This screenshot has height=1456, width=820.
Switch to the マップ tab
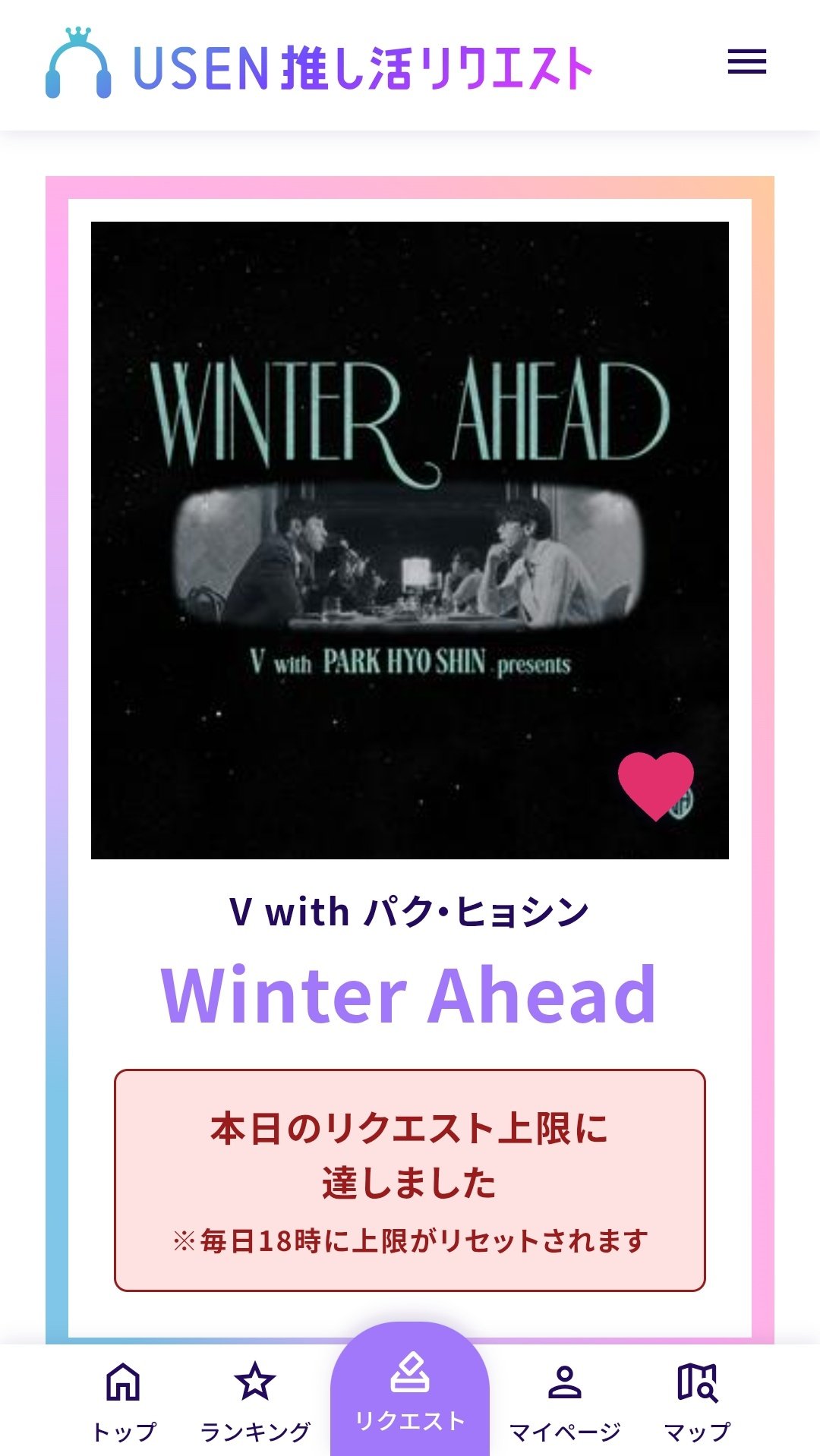(x=697, y=1400)
